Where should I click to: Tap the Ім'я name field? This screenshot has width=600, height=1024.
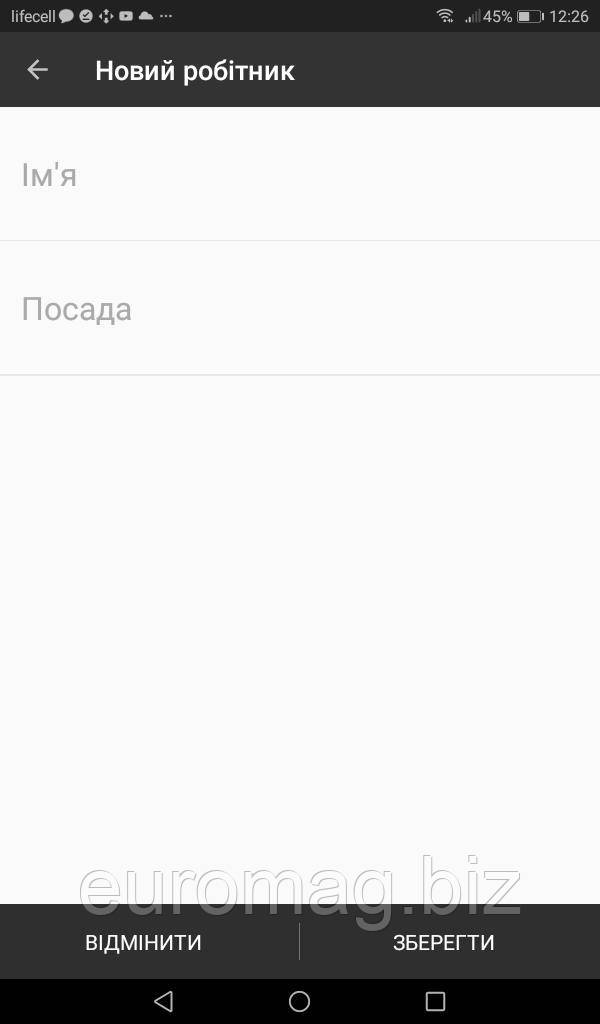tap(300, 176)
